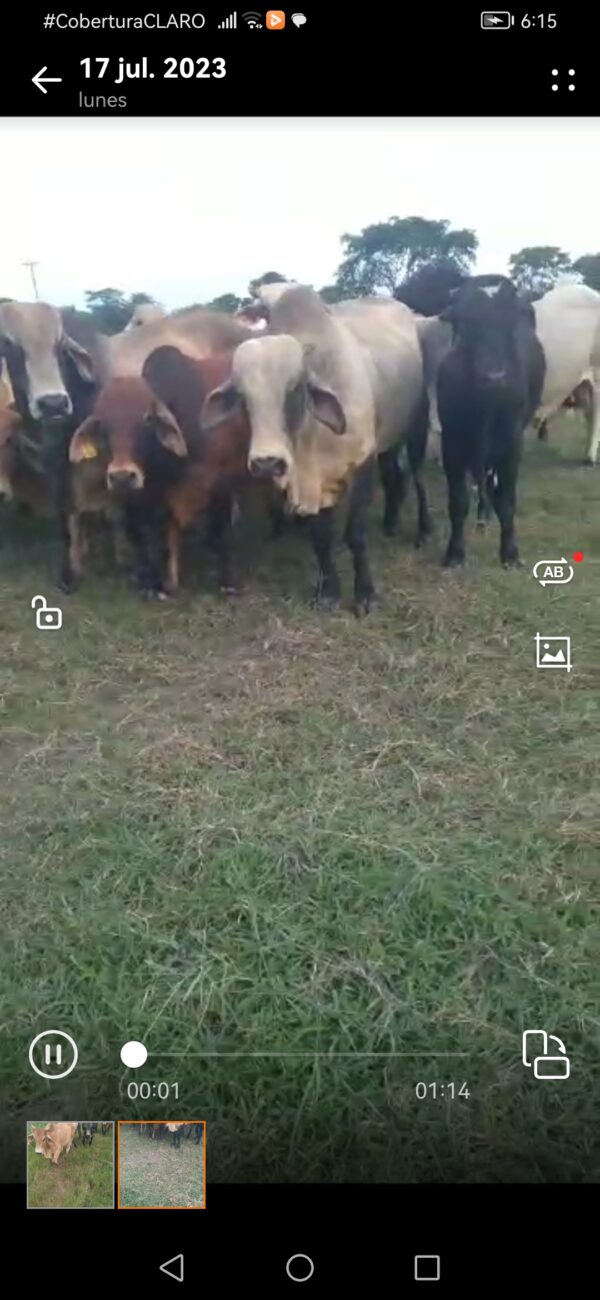Screen dimensions: 600x1300
Task: Open floating window mode
Action: (546, 1054)
